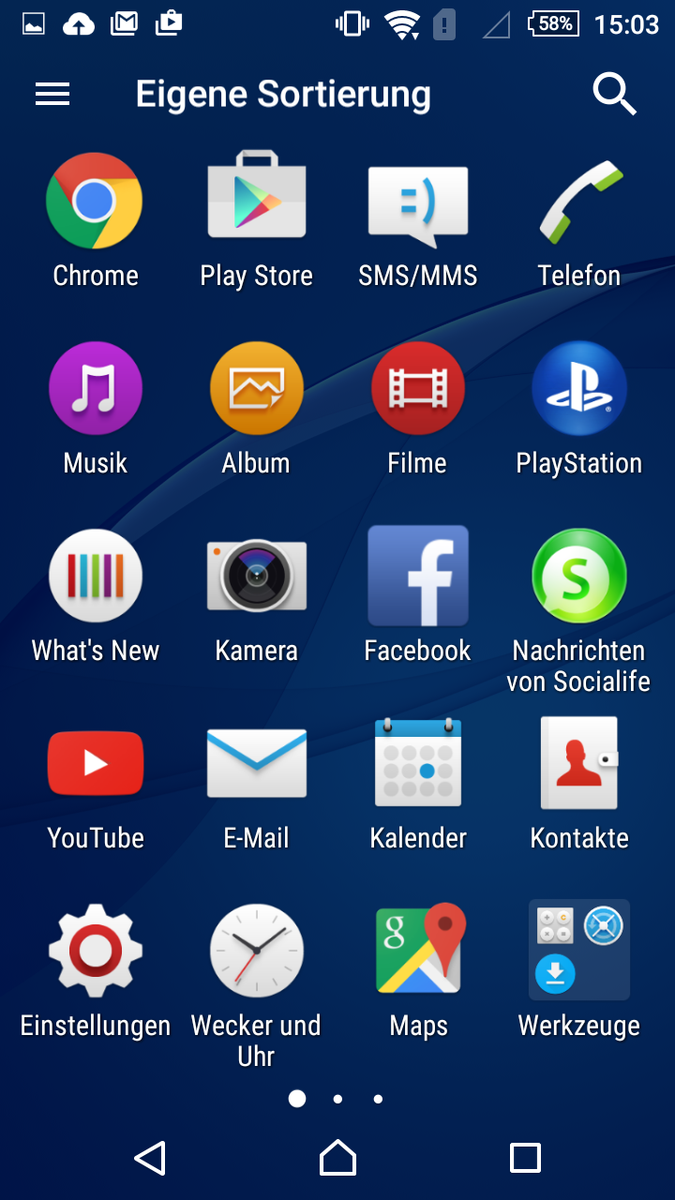The height and width of the screenshot is (1200, 675).
Task: Launch the Filme app
Action: [418, 389]
